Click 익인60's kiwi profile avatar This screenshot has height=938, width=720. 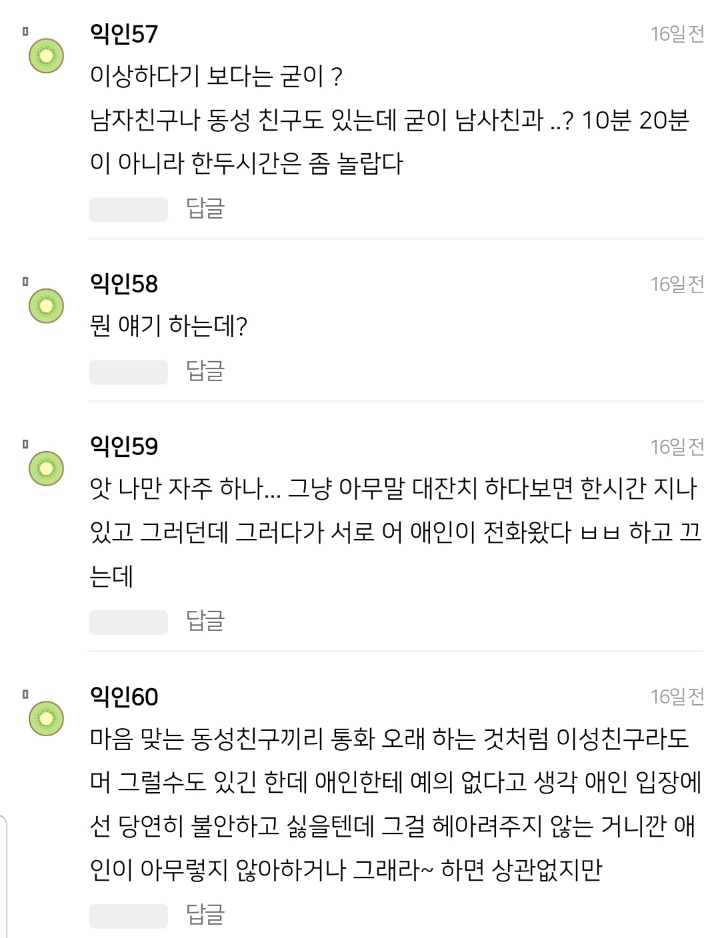coord(45,717)
